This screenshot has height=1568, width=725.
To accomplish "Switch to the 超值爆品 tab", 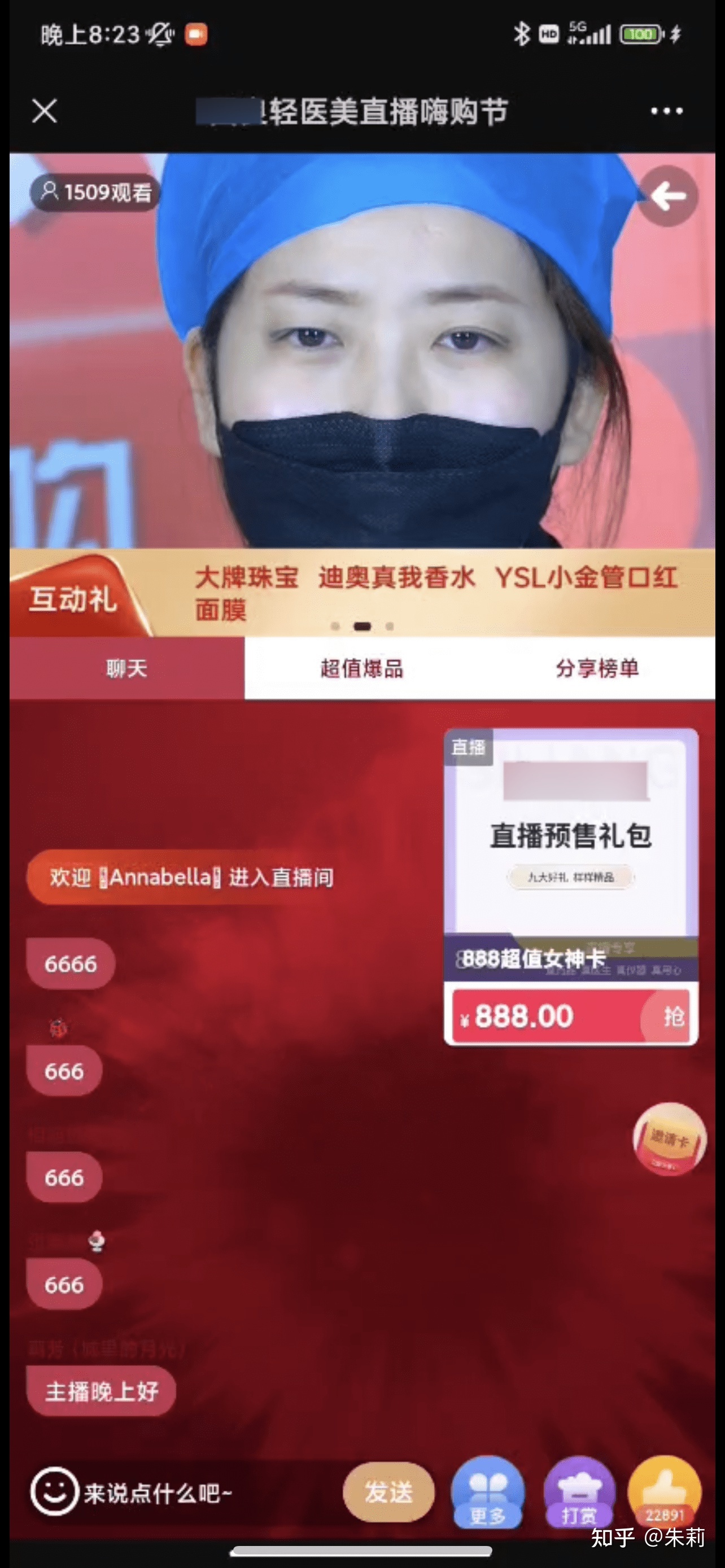I will point(361,668).
